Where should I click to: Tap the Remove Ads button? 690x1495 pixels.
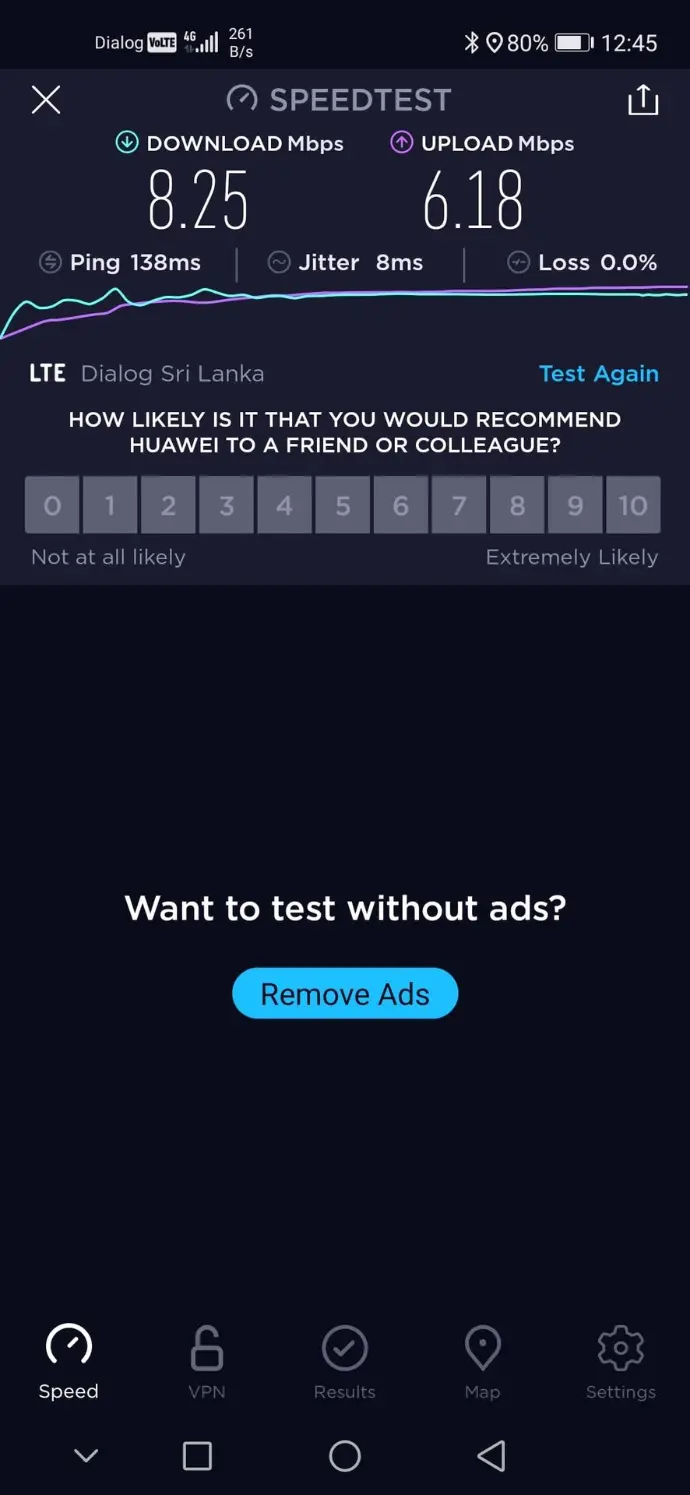point(345,994)
